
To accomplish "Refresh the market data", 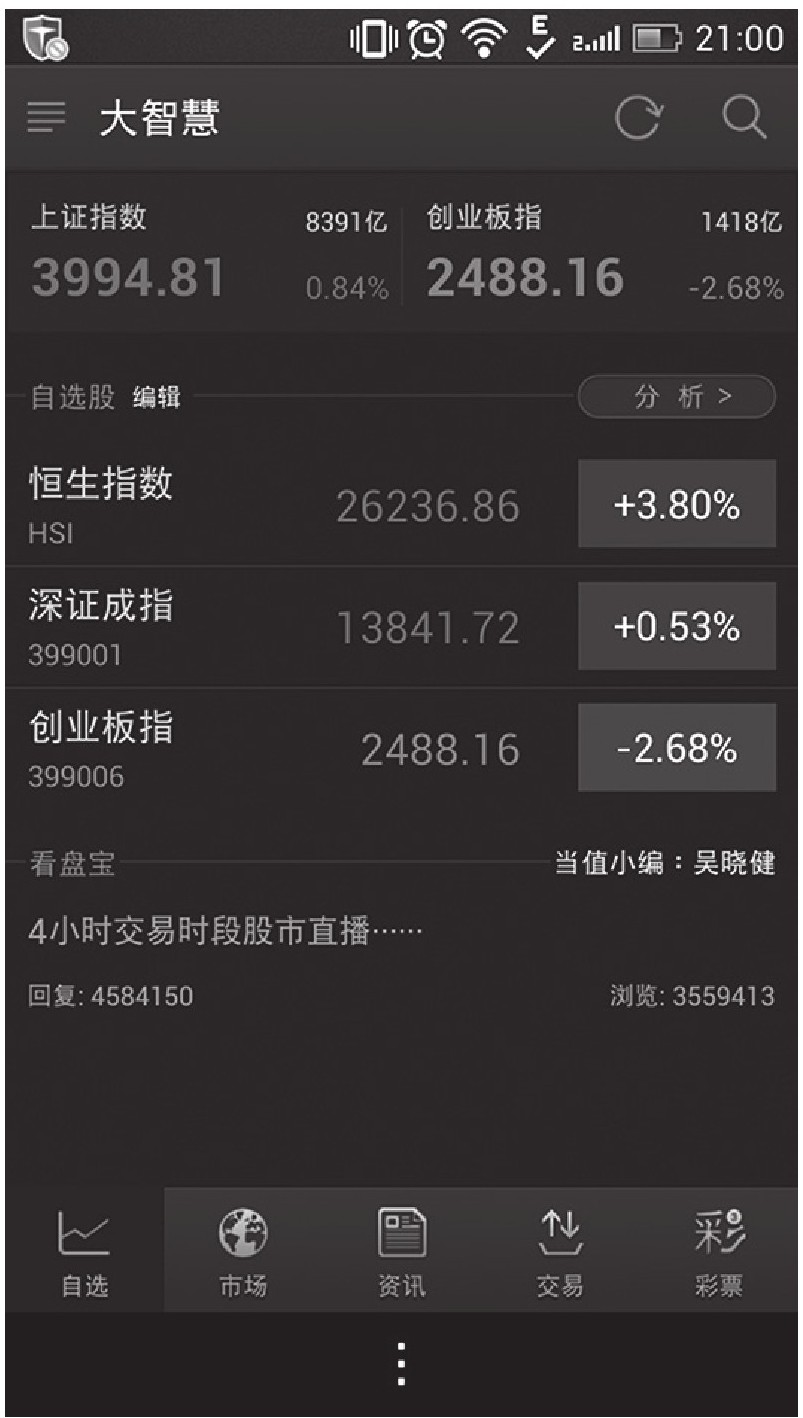I will pyautogui.click(x=637, y=119).
